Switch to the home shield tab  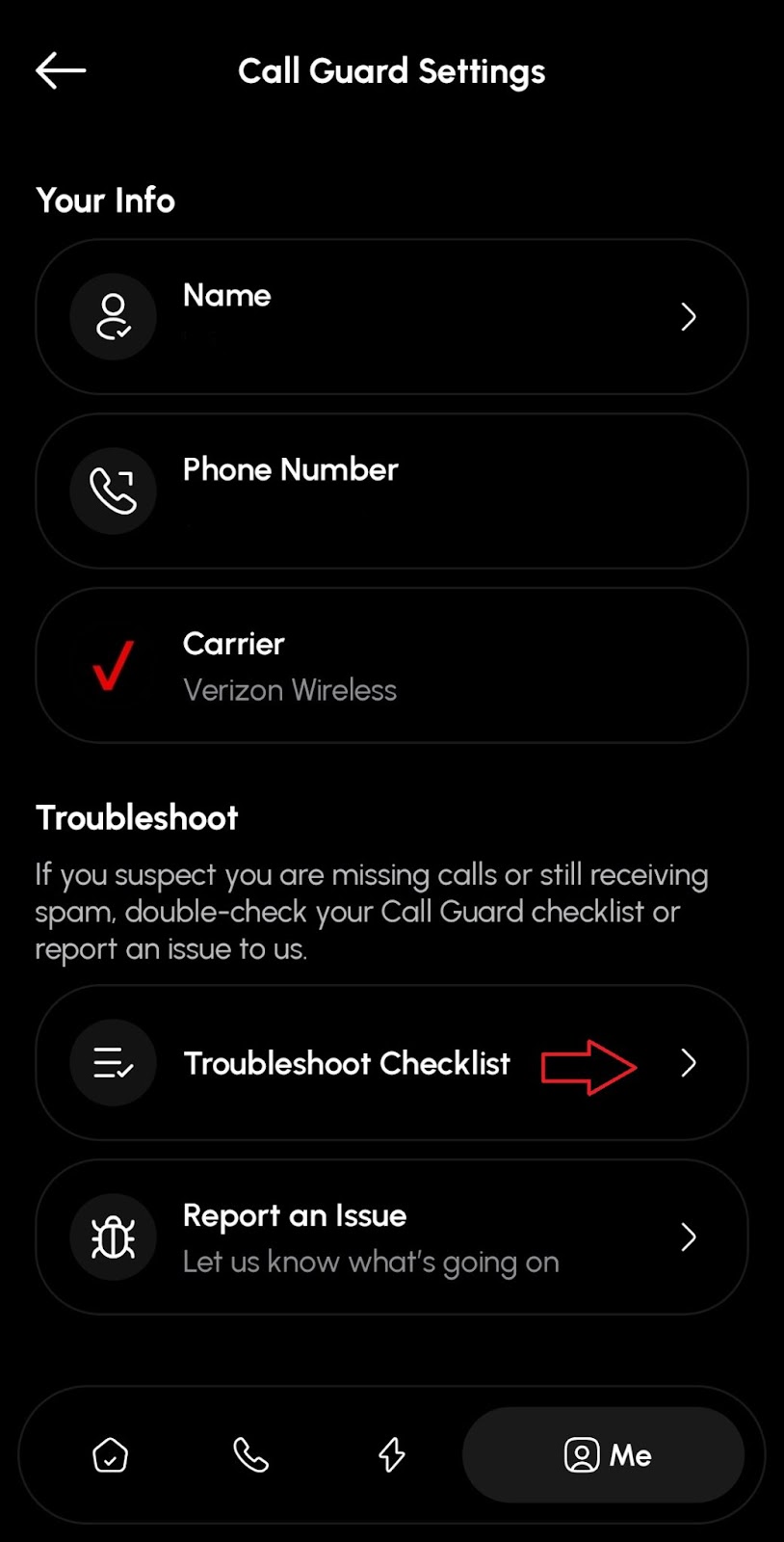[110, 1454]
